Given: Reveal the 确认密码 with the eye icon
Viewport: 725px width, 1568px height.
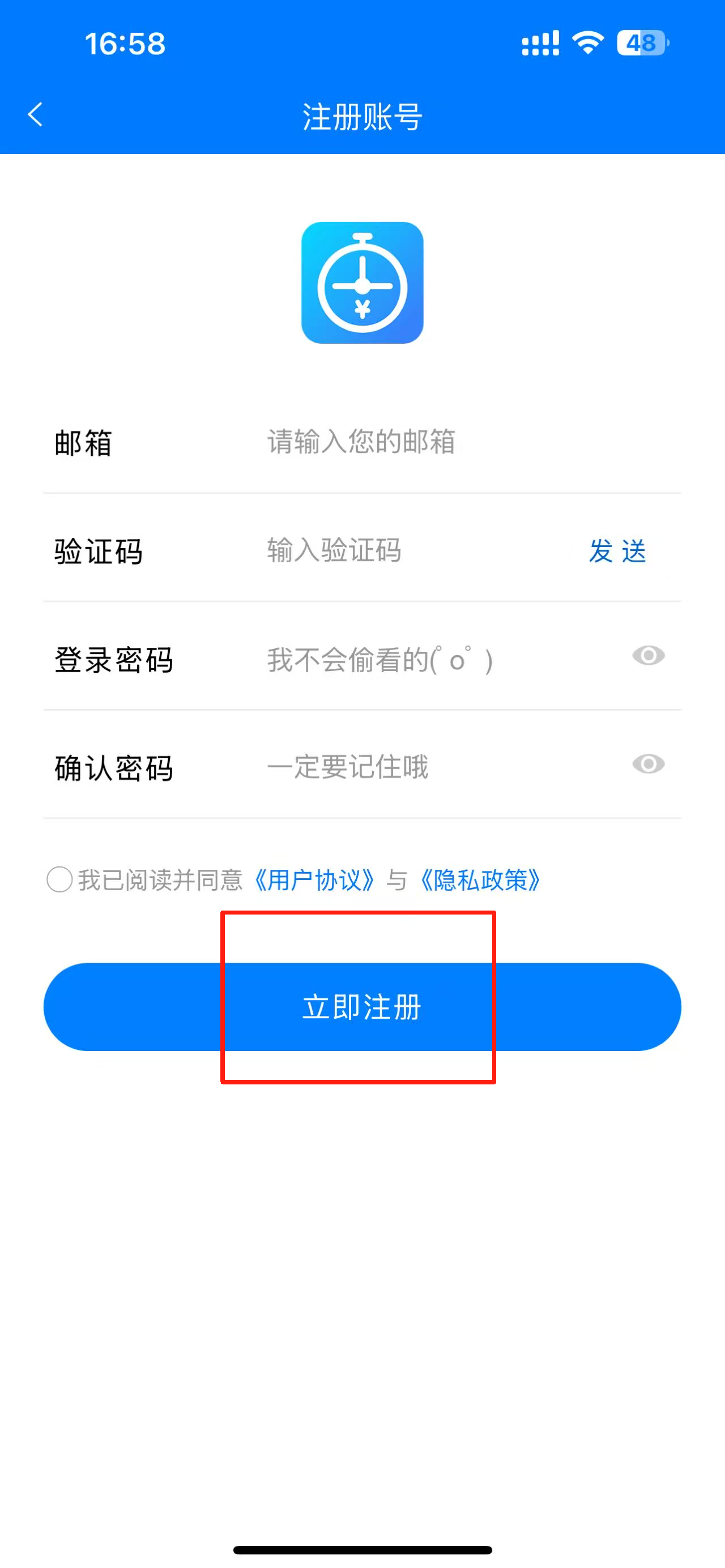Looking at the screenshot, I should 649,764.
